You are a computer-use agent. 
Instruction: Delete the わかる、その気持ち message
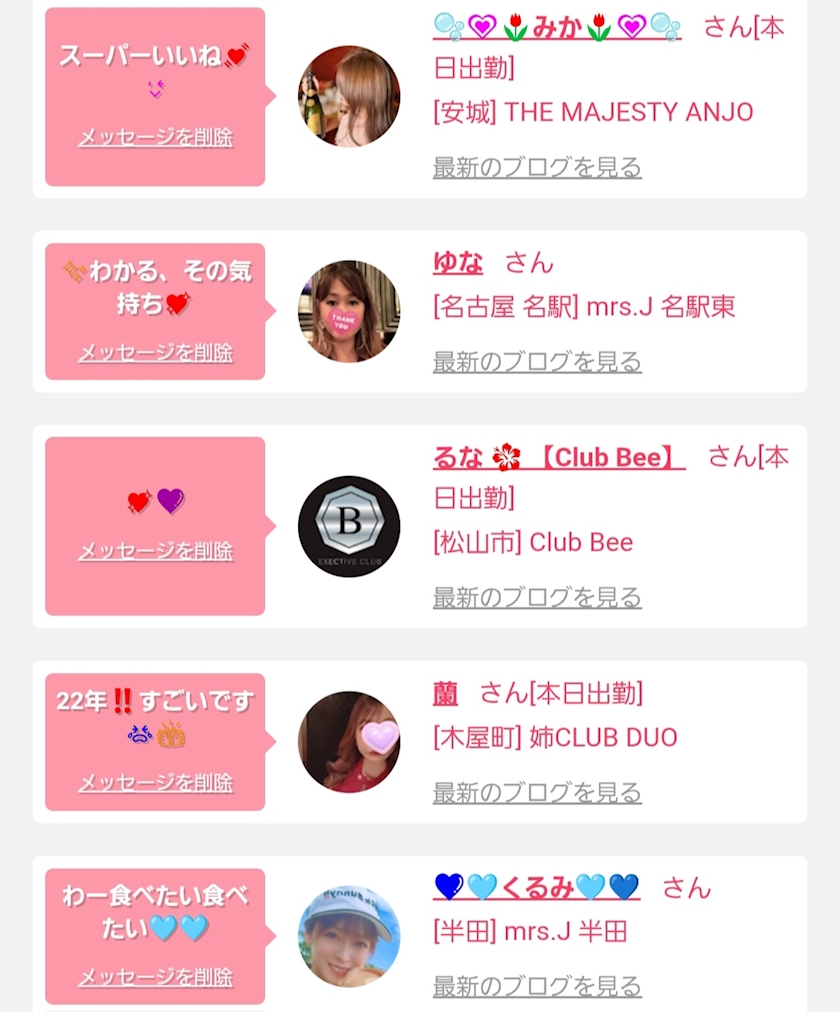pyautogui.click(x=155, y=353)
